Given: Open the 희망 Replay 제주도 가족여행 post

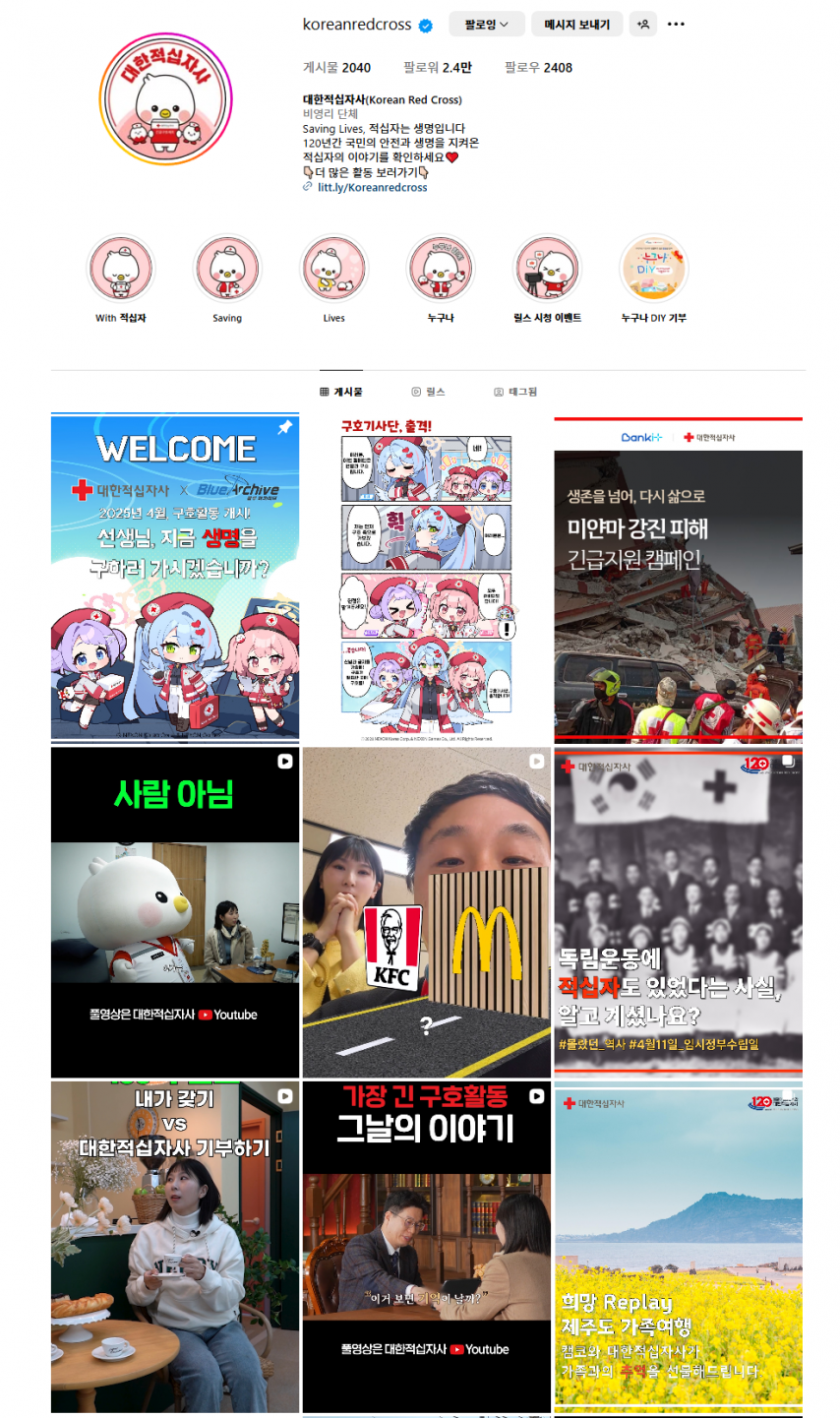Looking at the screenshot, I should [678, 1247].
